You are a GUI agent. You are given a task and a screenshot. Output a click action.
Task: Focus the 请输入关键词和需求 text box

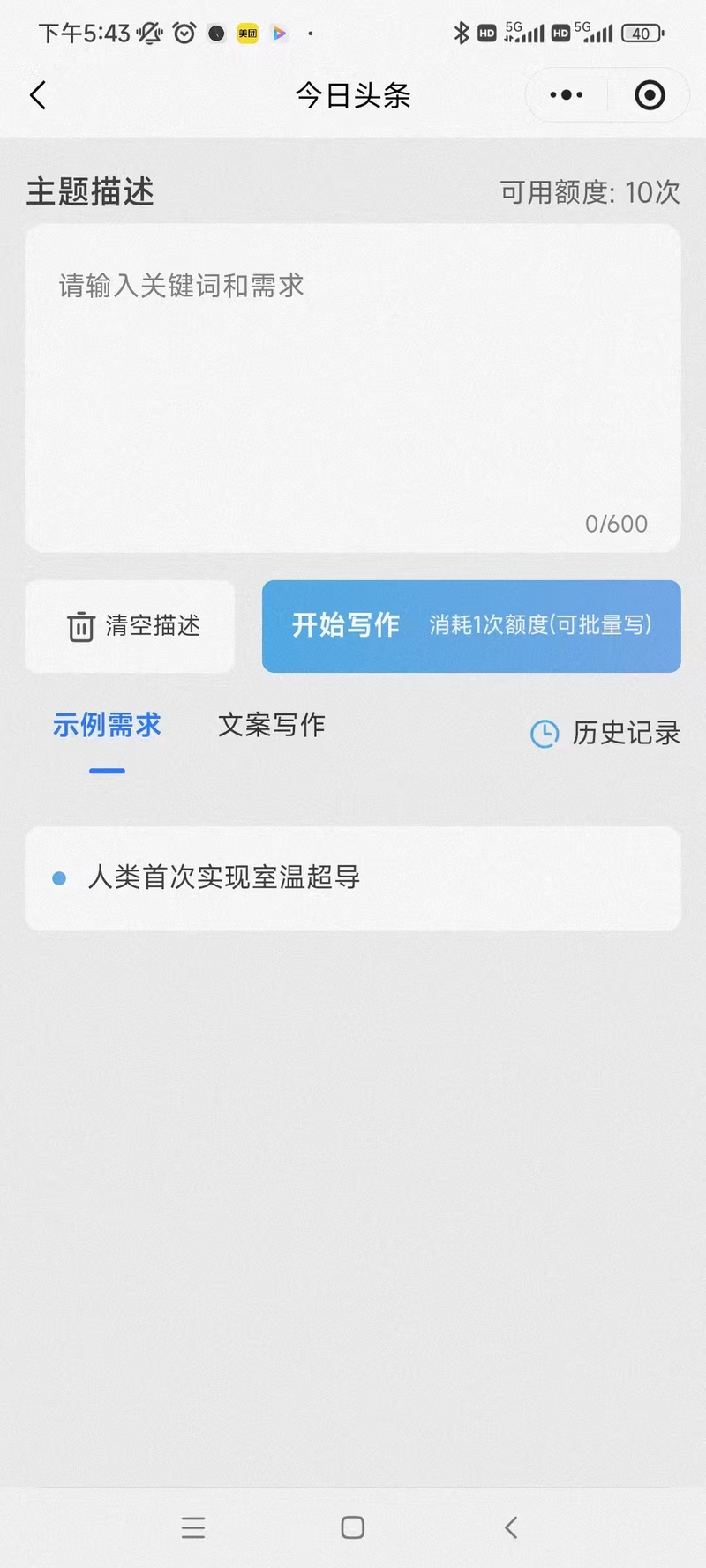pyautogui.click(x=353, y=388)
